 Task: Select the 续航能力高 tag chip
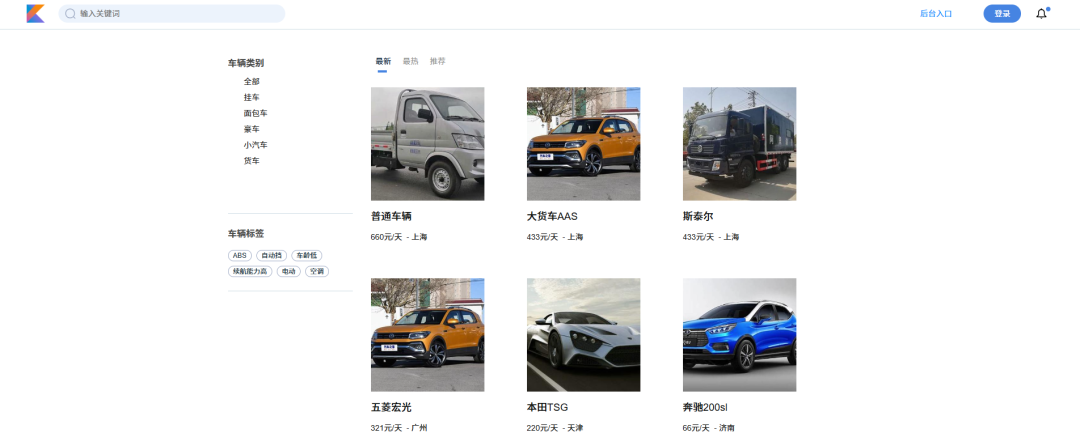point(250,271)
